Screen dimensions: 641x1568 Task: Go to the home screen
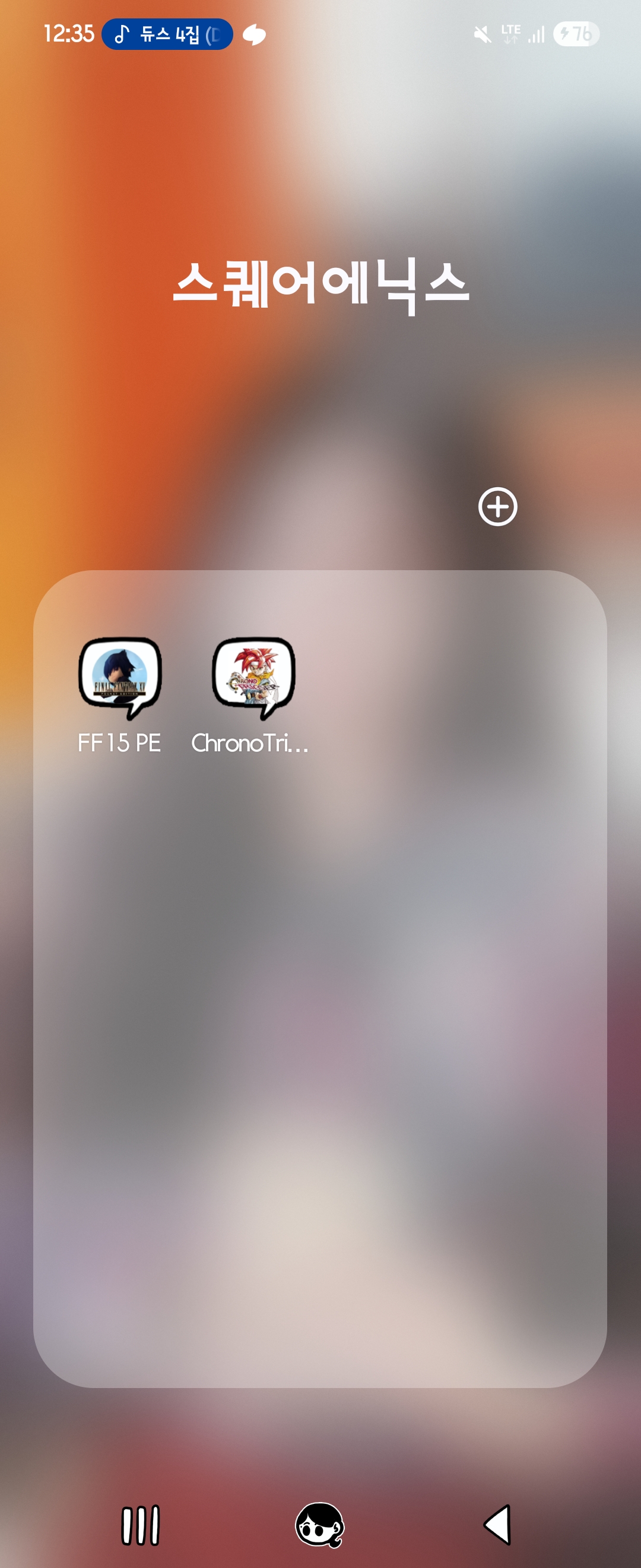(x=320, y=1525)
